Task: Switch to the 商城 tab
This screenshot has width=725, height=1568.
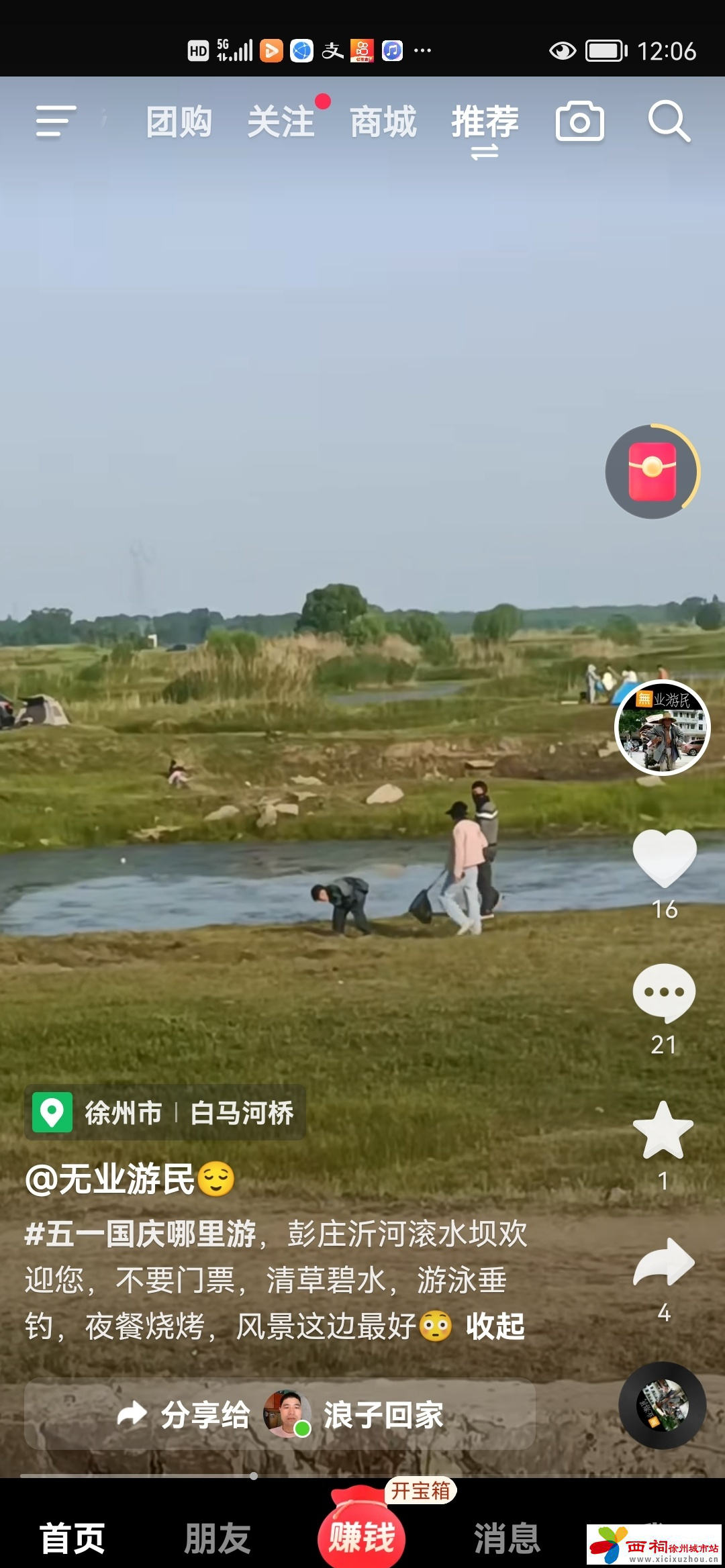Action: (383, 122)
